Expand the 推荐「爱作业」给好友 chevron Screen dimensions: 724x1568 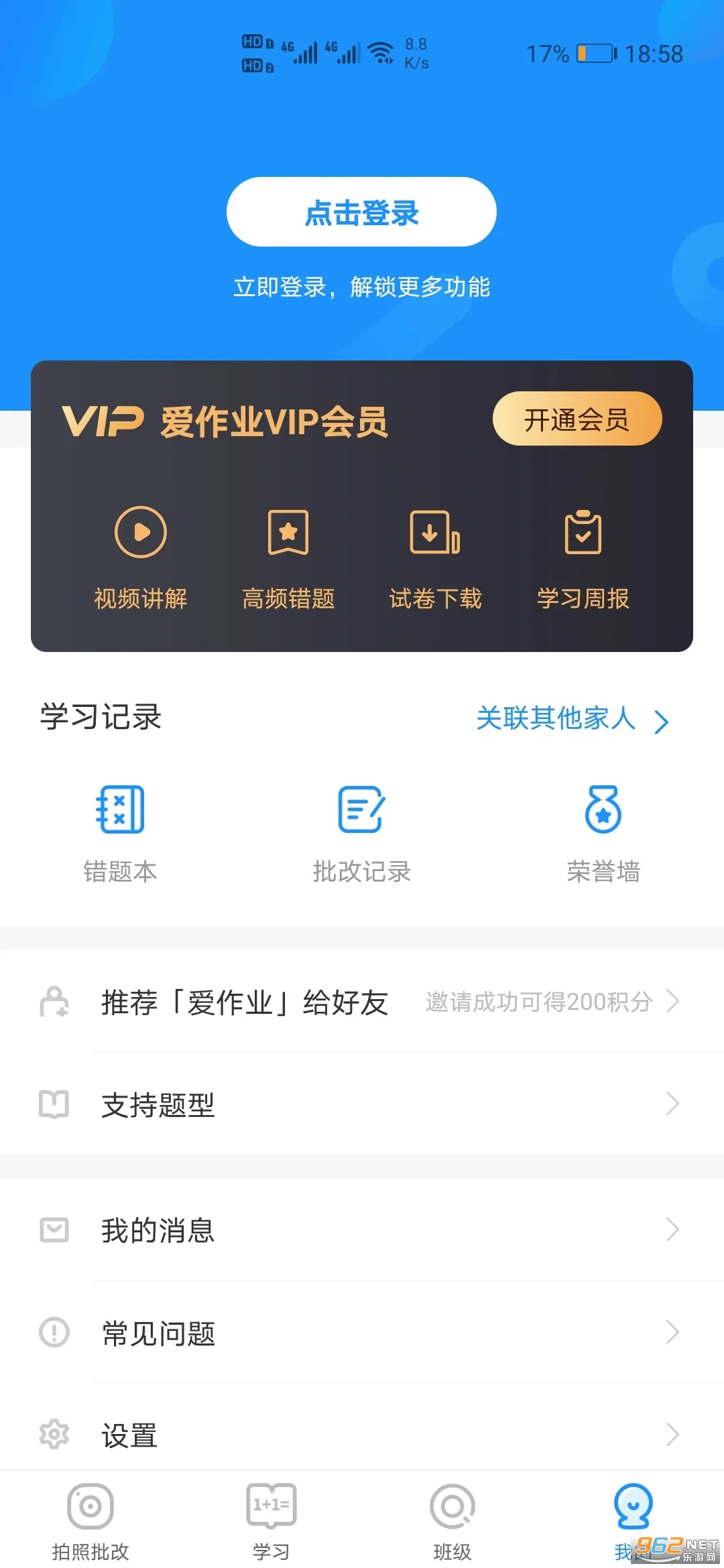[674, 1002]
